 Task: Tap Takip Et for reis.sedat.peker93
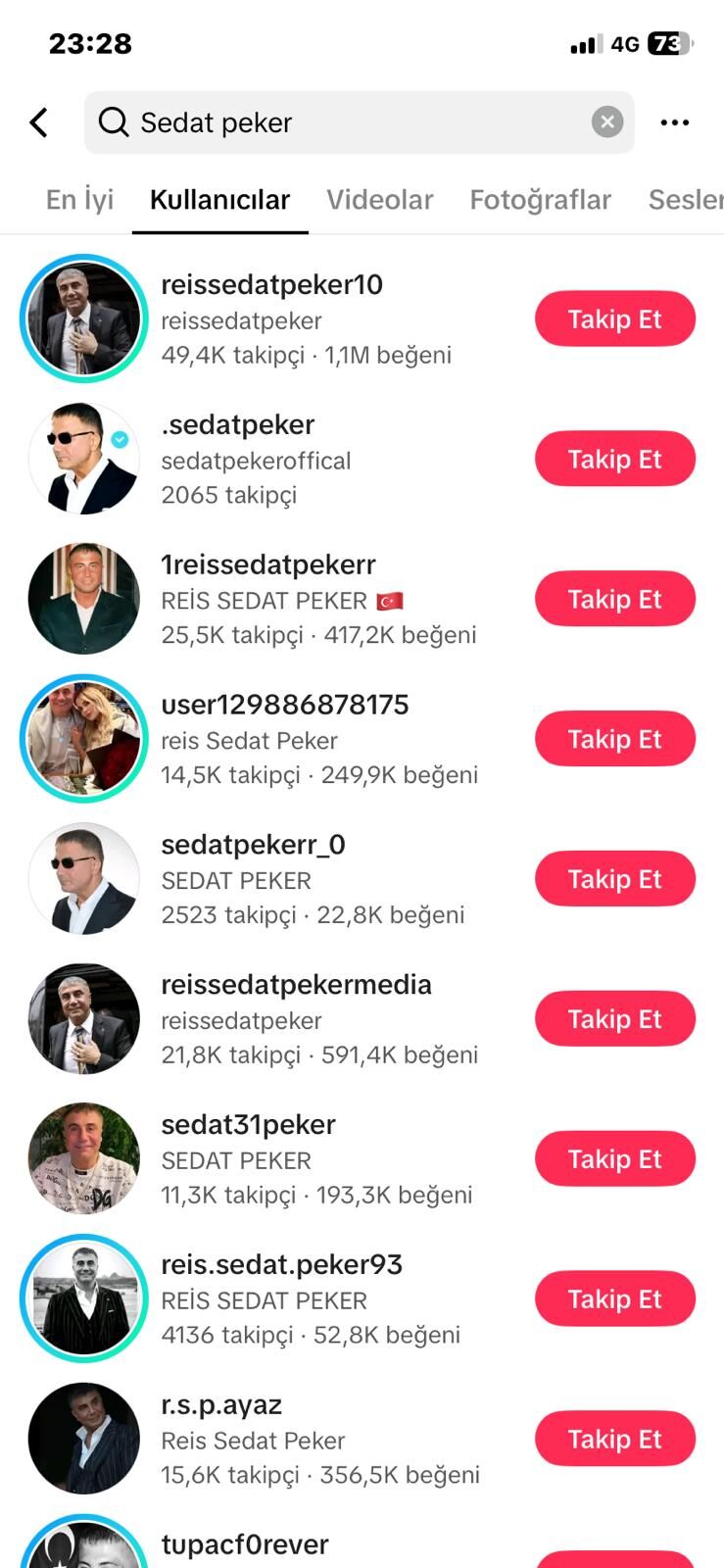(x=614, y=1299)
